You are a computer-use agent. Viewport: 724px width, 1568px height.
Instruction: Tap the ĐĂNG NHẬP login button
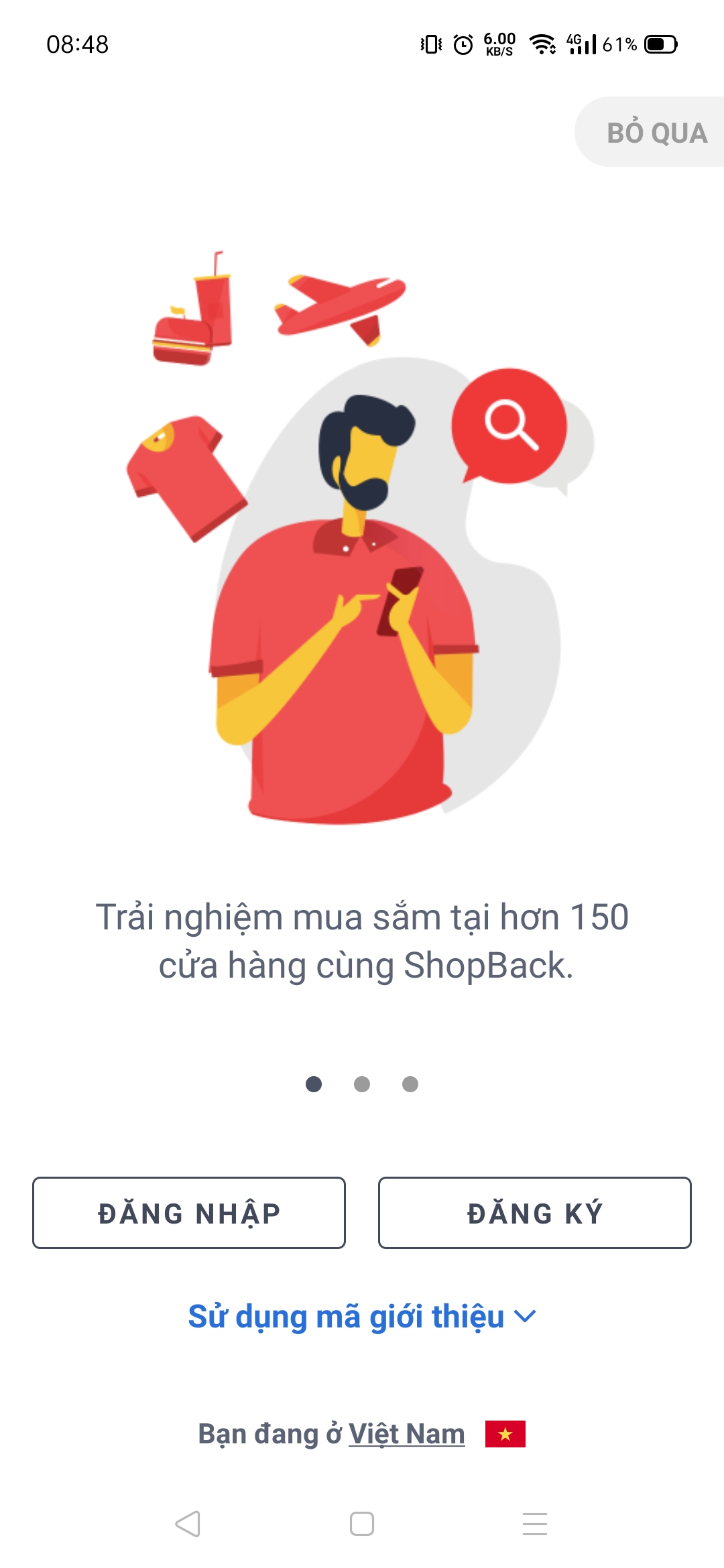(189, 1213)
